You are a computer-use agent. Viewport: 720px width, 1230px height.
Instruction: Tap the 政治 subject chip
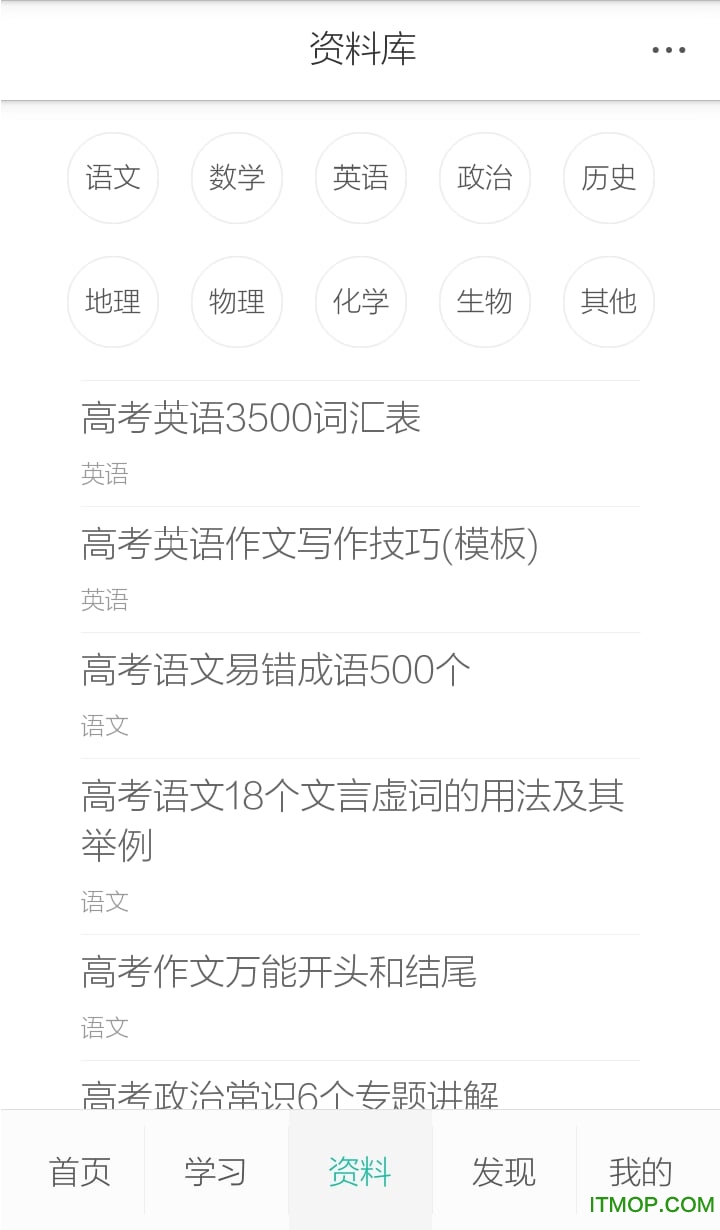coord(485,178)
